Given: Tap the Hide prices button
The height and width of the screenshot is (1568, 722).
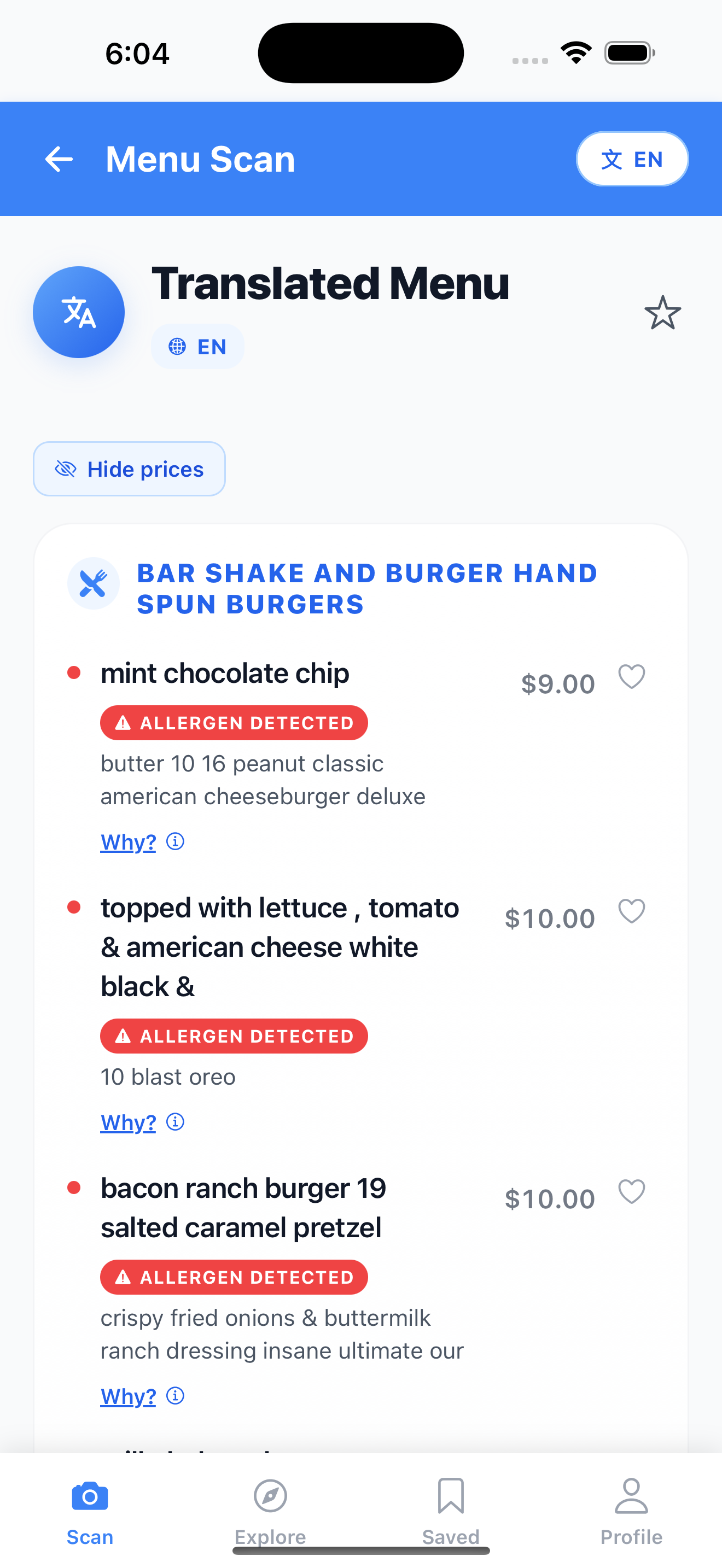Looking at the screenshot, I should (x=129, y=469).
